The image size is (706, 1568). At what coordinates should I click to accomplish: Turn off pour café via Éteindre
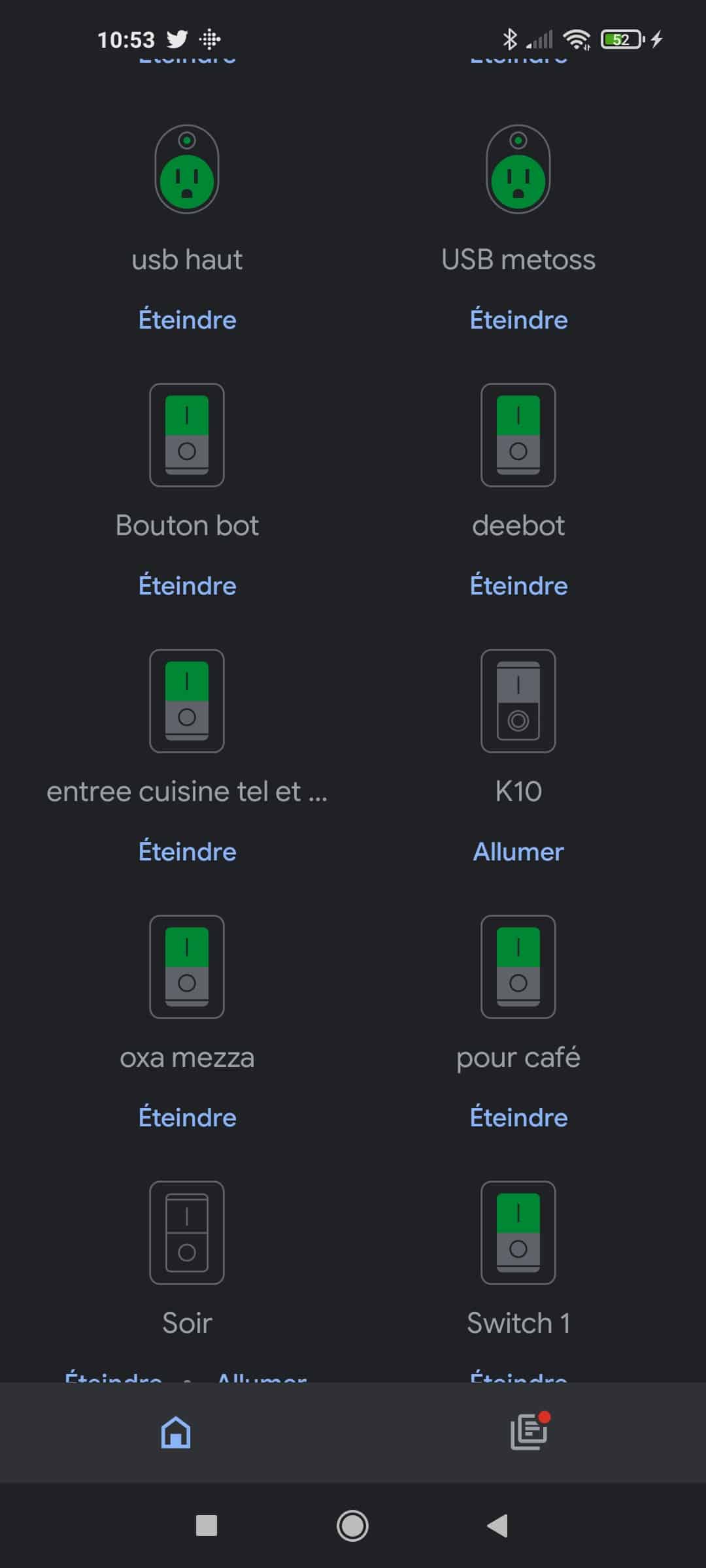click(x=518, y=1118)
